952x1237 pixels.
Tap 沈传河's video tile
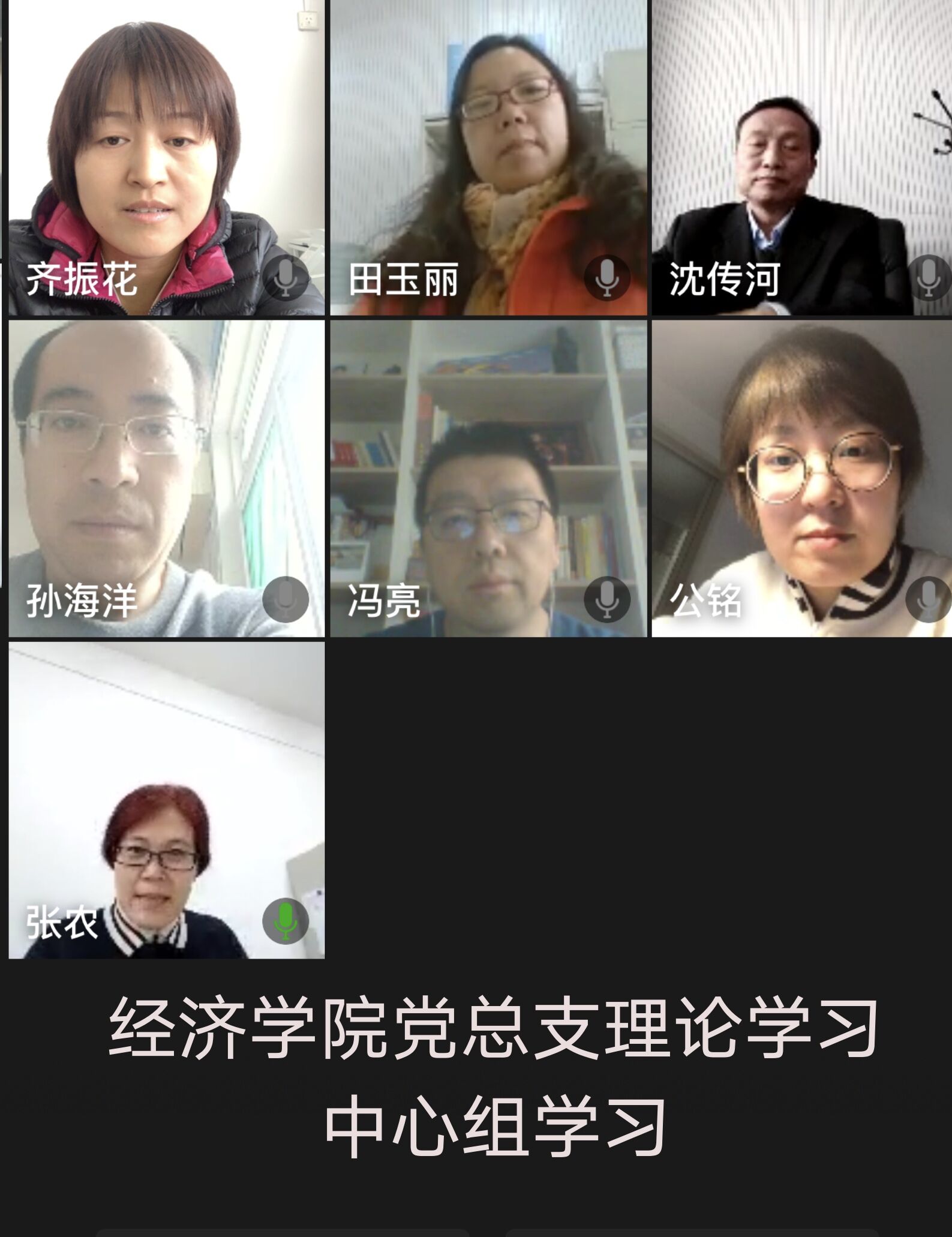tap(801, 157)
